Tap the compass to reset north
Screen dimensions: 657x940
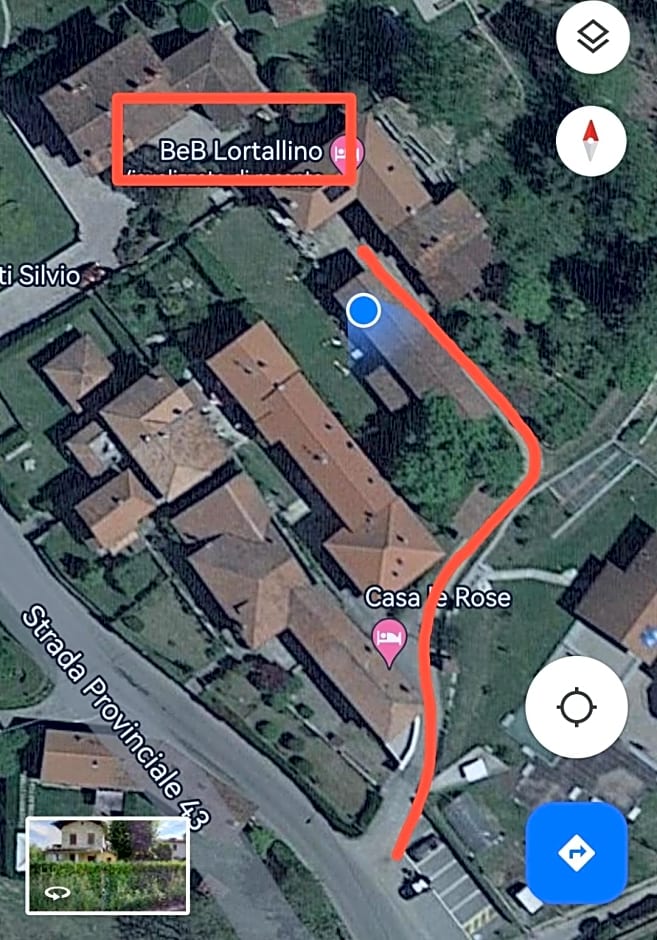(592, 139)
